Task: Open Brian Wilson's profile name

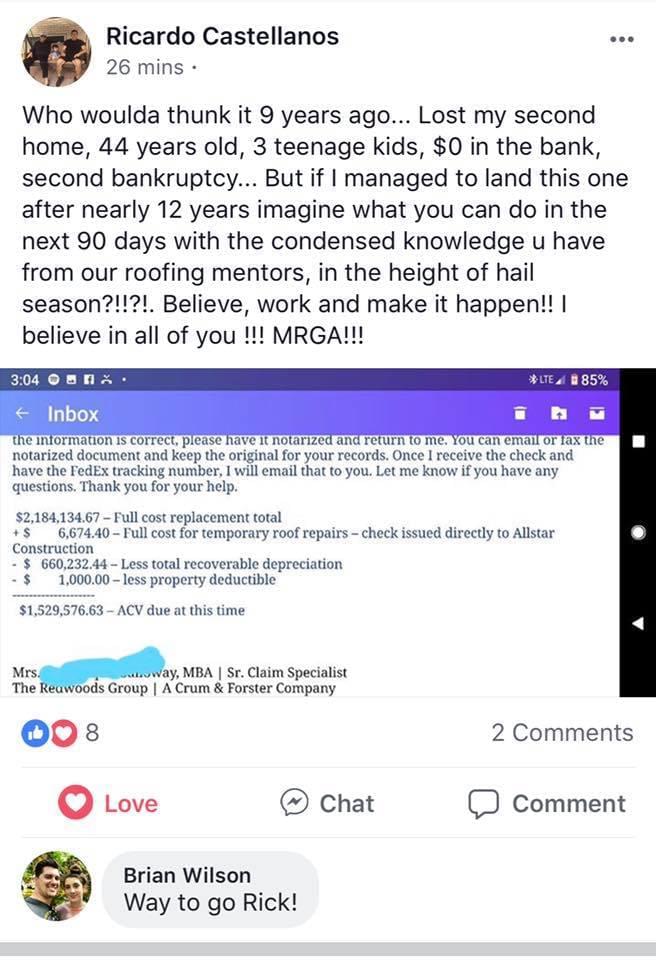Action: [187, 875]
